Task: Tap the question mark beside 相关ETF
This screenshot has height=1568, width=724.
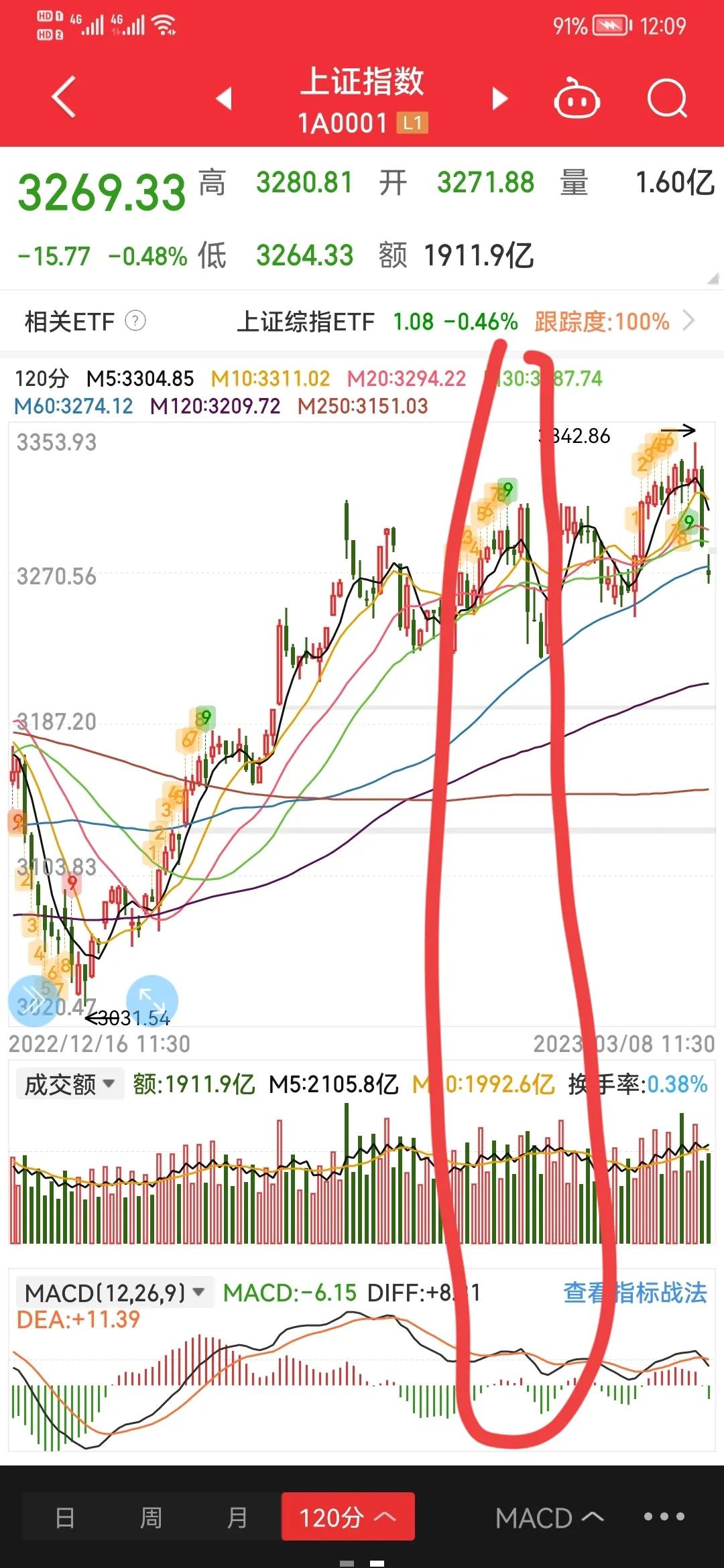Action: pyautogui.click(x=136, y=321)
